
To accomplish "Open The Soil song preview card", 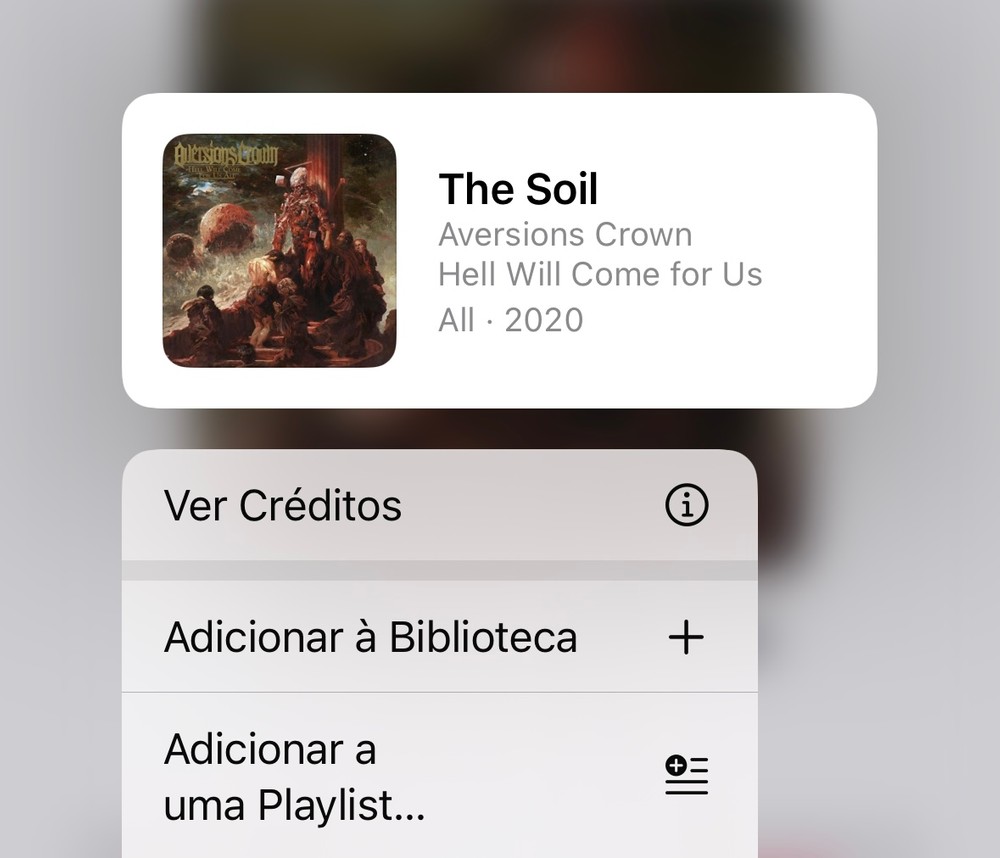I will tap(499, 250).
